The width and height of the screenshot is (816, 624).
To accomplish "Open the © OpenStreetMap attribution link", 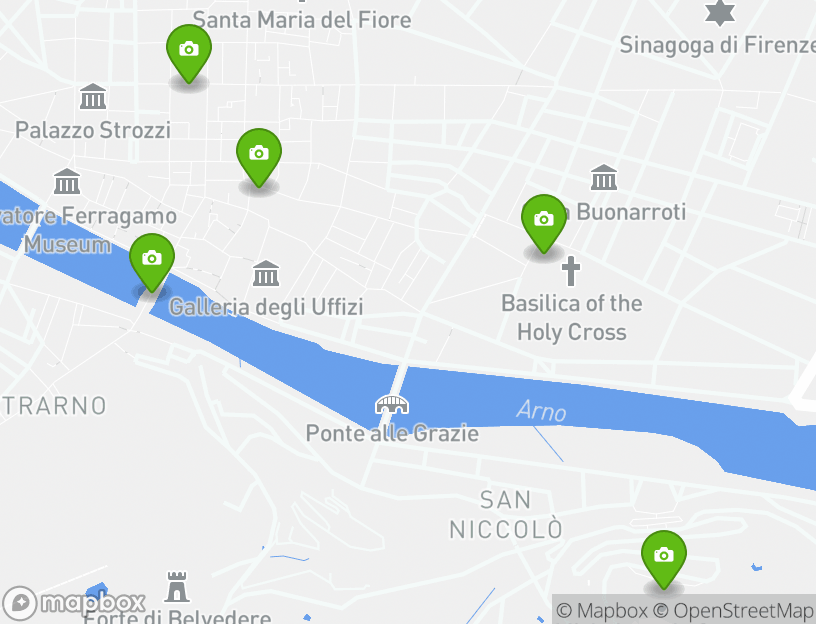I will (x=733, y=611).
